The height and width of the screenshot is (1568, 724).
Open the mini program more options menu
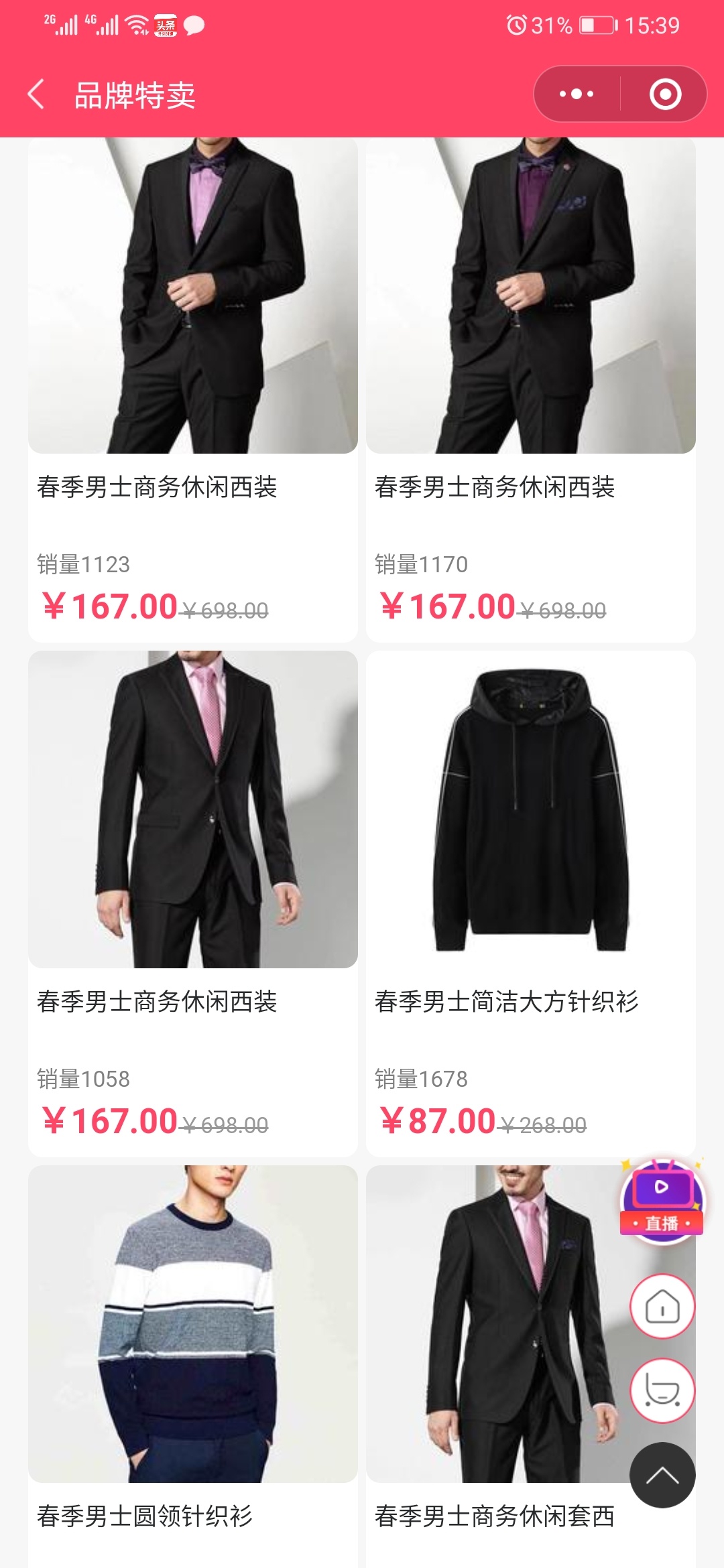[x=577, y=94]
